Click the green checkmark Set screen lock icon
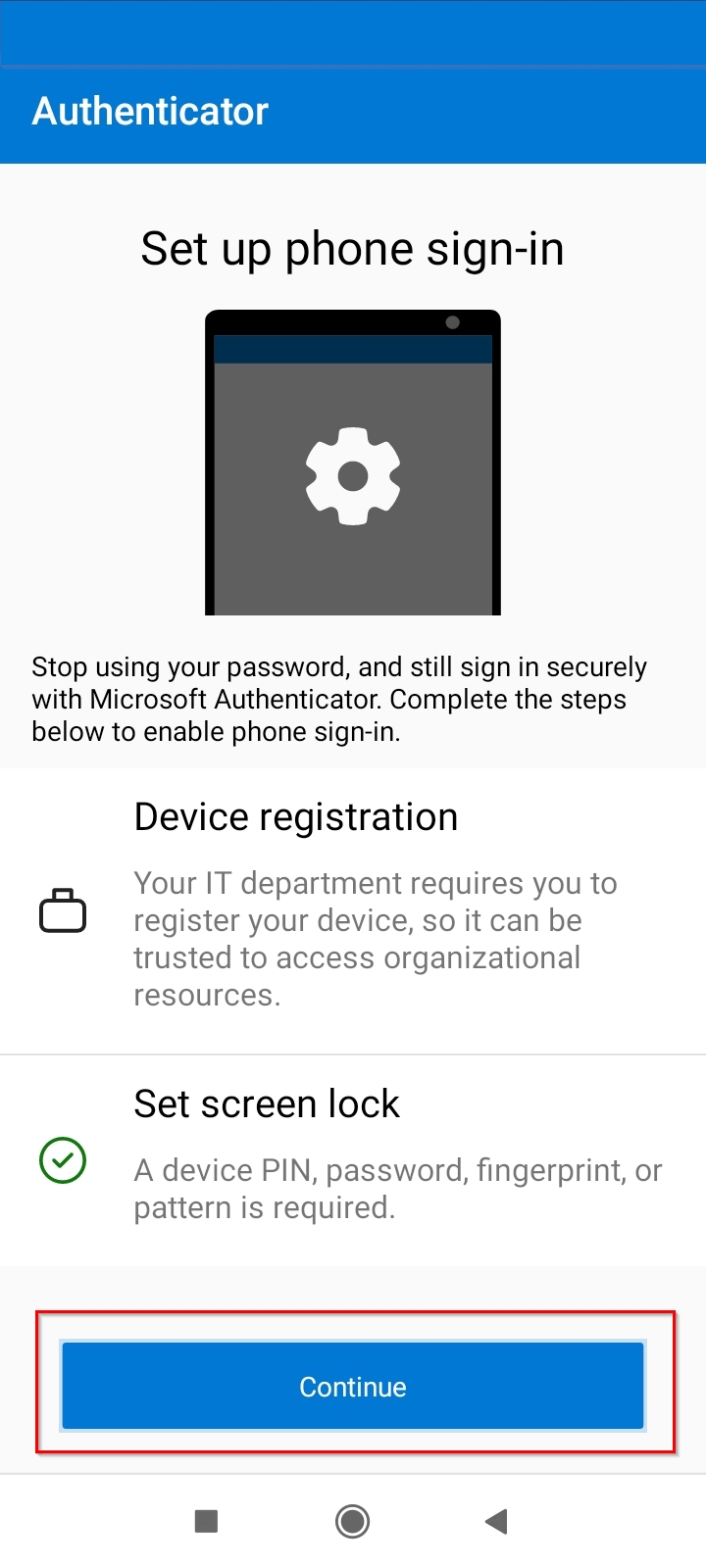Screen dimensions: 706x1568 click(x=63, y=1162)
